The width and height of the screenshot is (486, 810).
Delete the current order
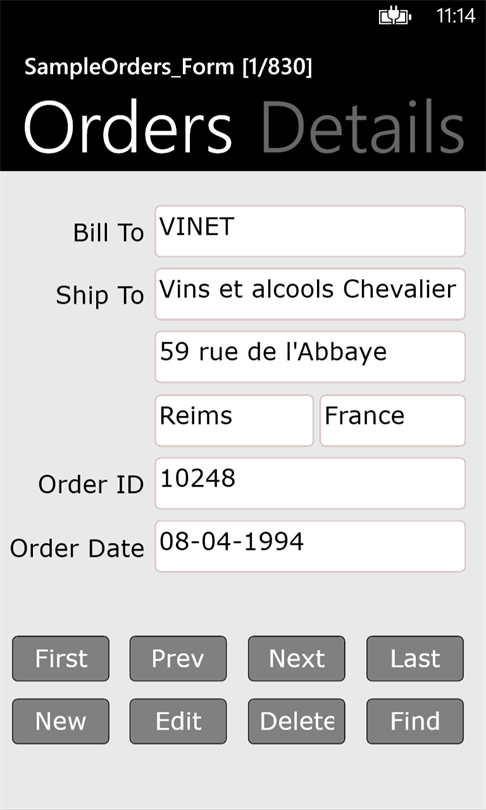pos(296,722)
